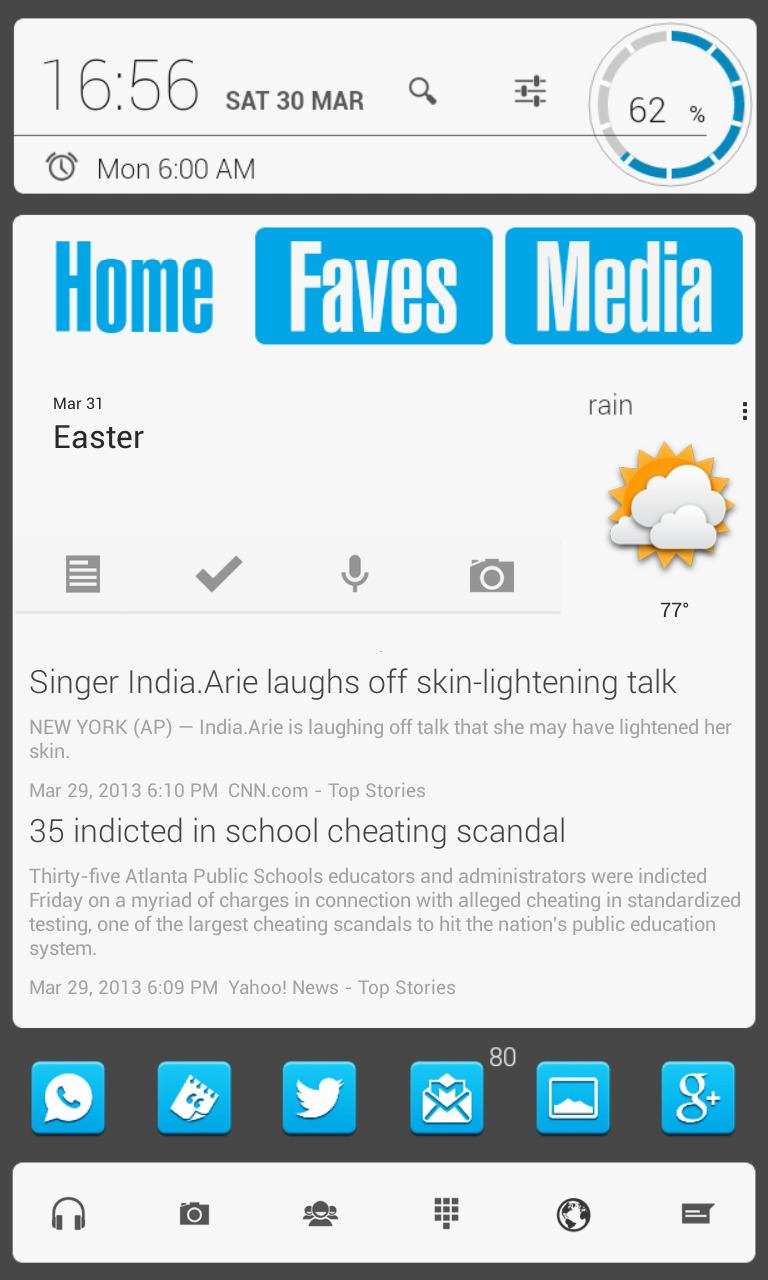
Task: Open the email app with 80 unread
Action: tap(447, 1098)
